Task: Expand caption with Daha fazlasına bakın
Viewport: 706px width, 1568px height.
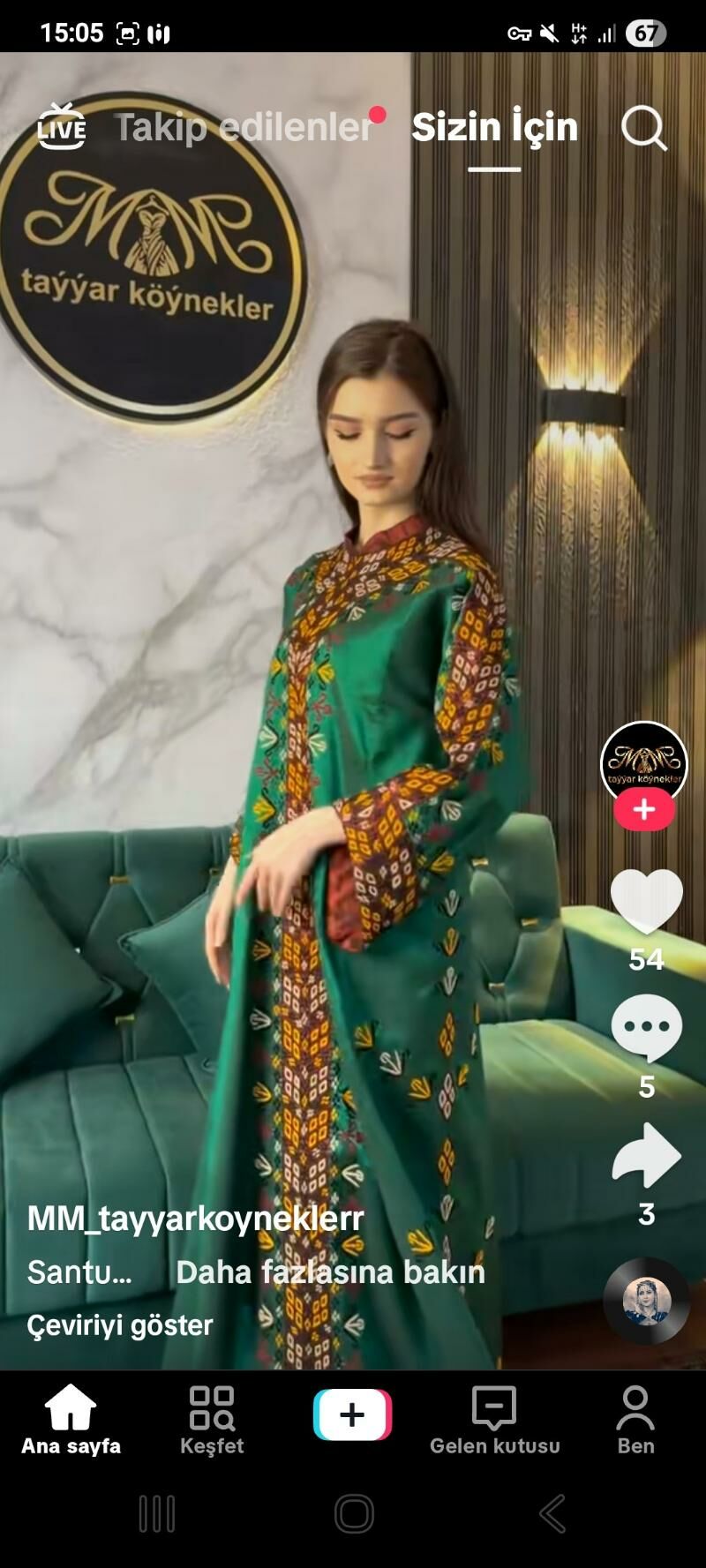Action: click(330, 1272)
